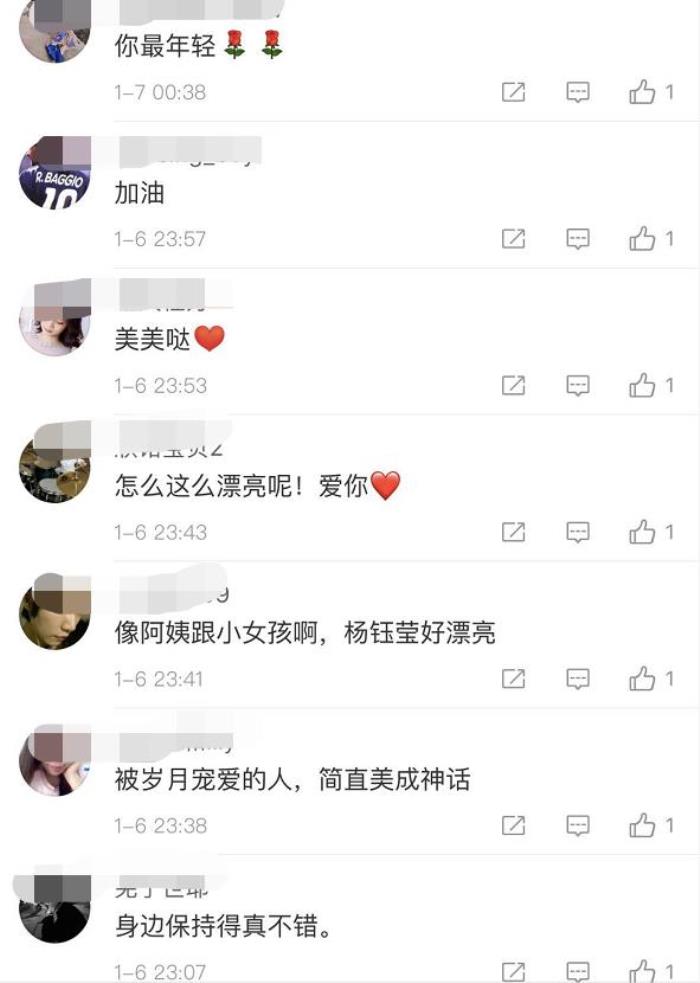Like the comment mentioning 杨钰莹好漂亮

643,679
